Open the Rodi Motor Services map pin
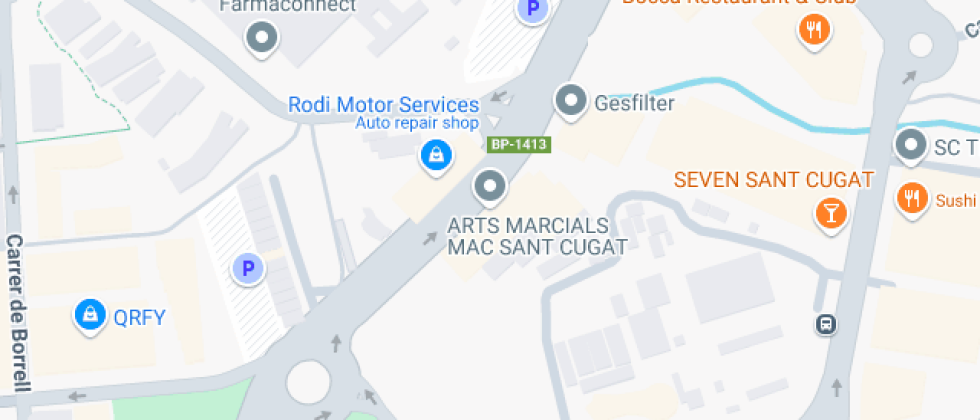The height and width of the screenshot is (420, 980). 435,155
